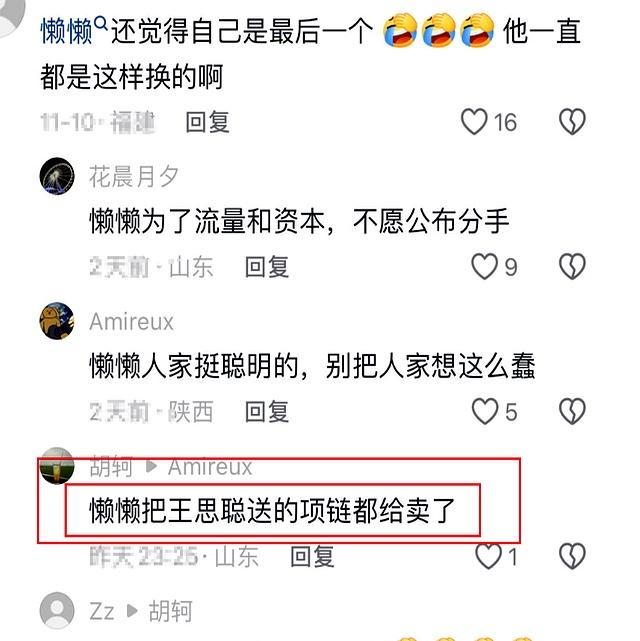Screen dimensions: 640x641
Task: Reply to the top comment from 福建
Action: pyautogui.click(x=208, y=122)
